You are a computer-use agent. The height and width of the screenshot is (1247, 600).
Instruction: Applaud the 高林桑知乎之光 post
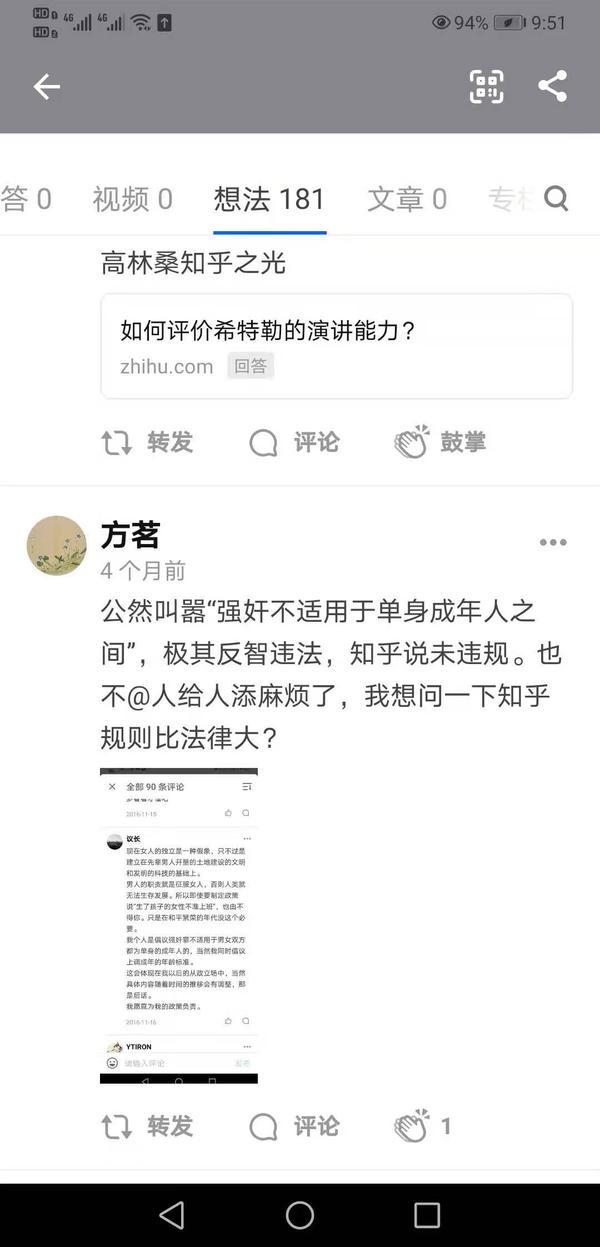click(440, 442)
